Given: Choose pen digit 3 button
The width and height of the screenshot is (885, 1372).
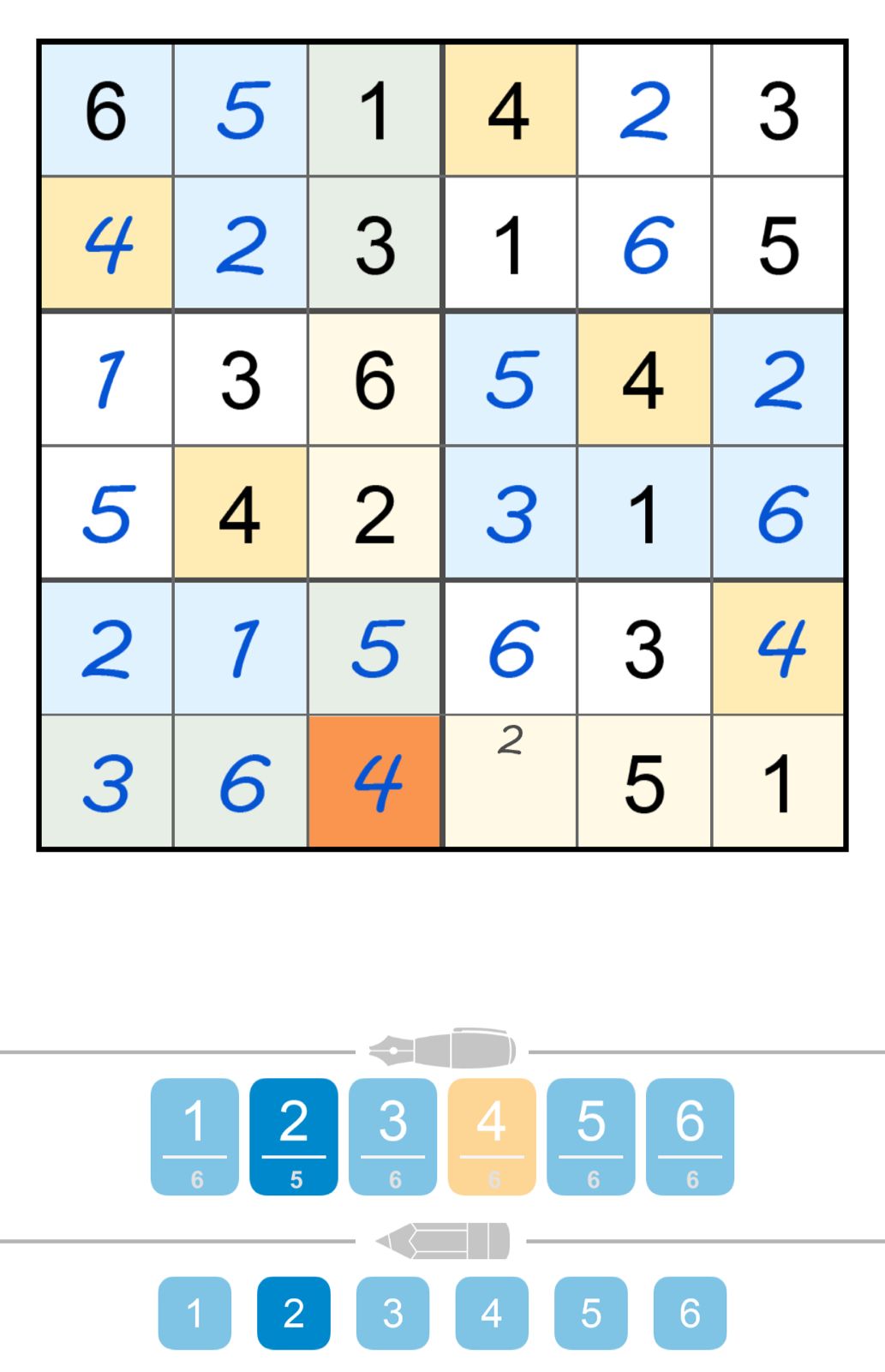Looking at the screenshot, I should [x=392, y=1135].
